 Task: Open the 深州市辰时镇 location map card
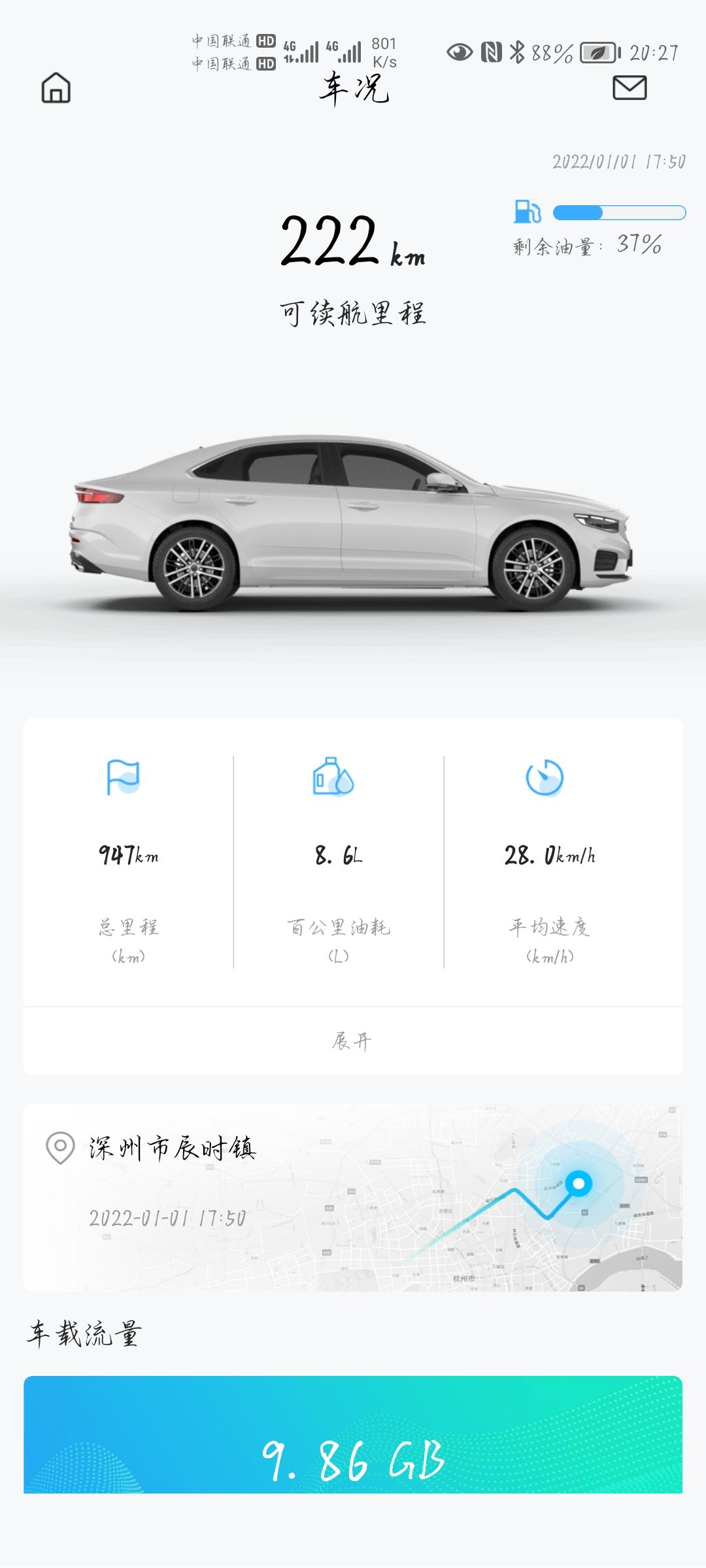(x=352, y=1197)
